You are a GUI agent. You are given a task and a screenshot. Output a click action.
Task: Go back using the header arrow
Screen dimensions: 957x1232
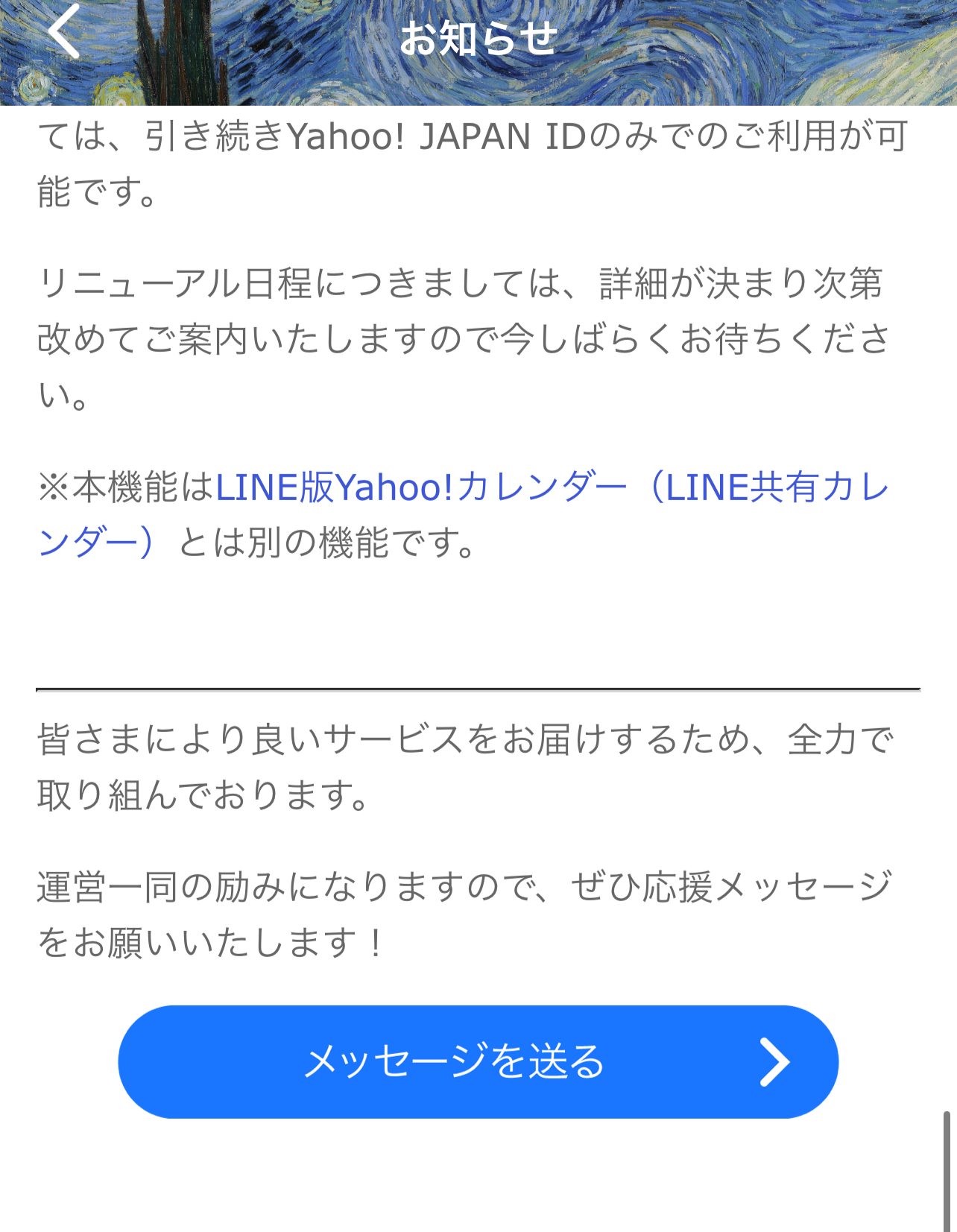point(64,31)
